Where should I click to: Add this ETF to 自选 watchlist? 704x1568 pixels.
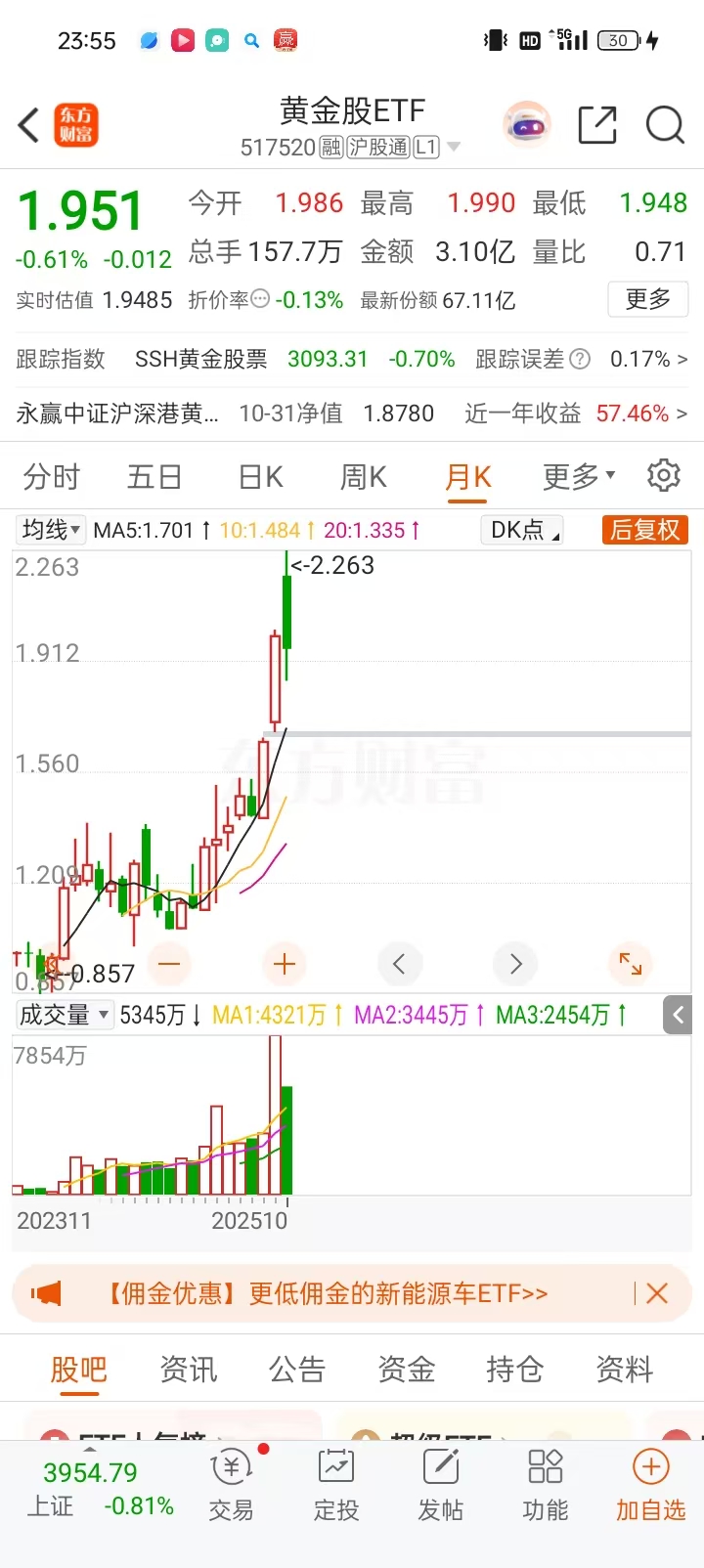pos(650,1484)
